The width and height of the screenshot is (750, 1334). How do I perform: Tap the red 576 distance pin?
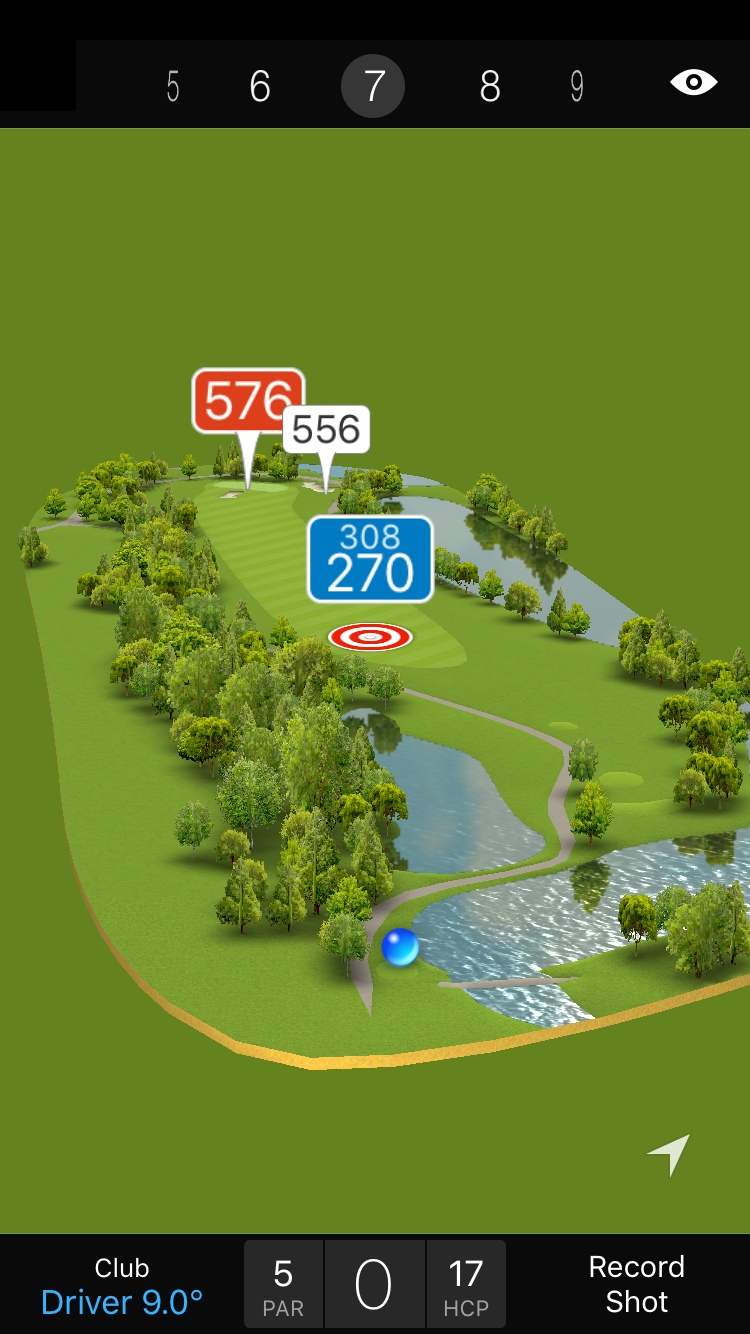(x=247, y=401)
